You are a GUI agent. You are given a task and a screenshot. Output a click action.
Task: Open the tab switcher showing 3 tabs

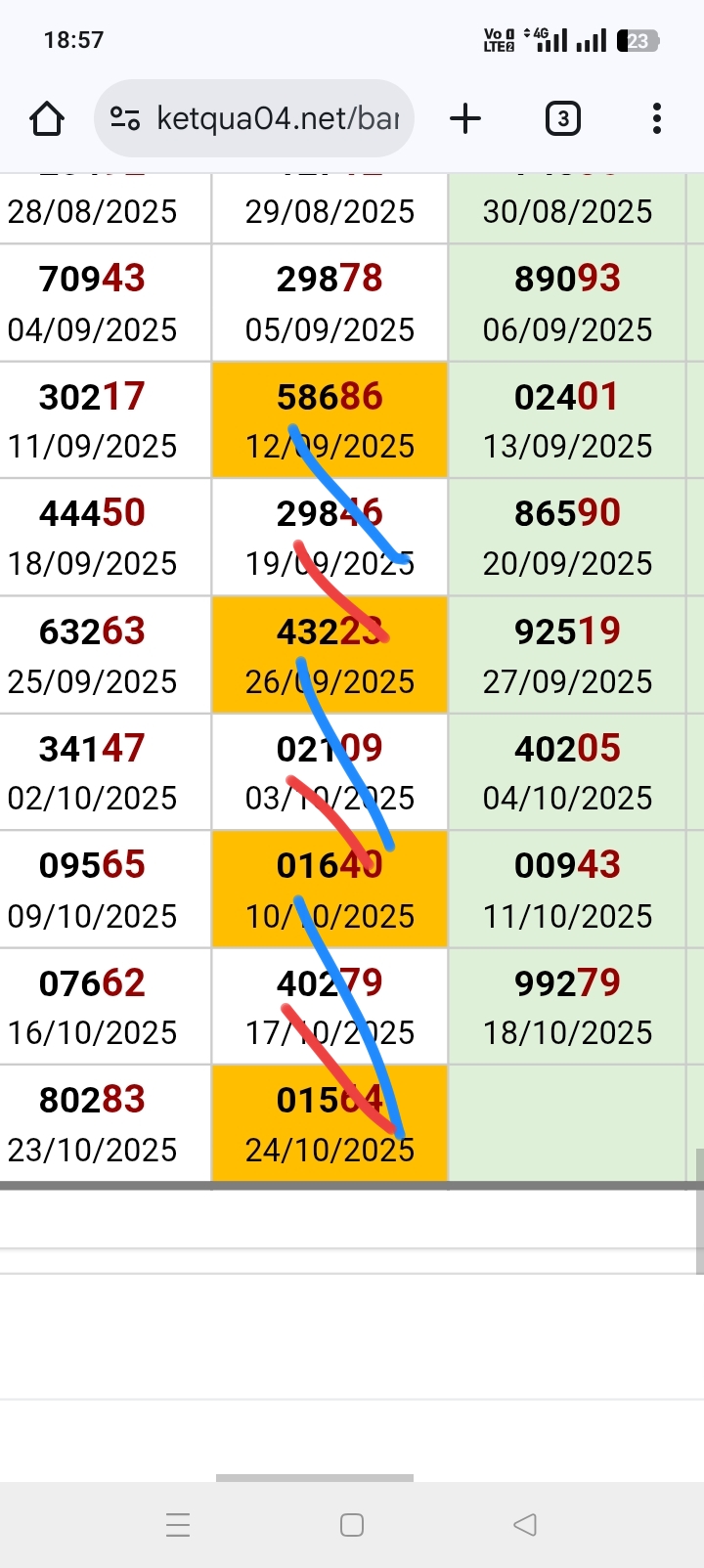562,119
